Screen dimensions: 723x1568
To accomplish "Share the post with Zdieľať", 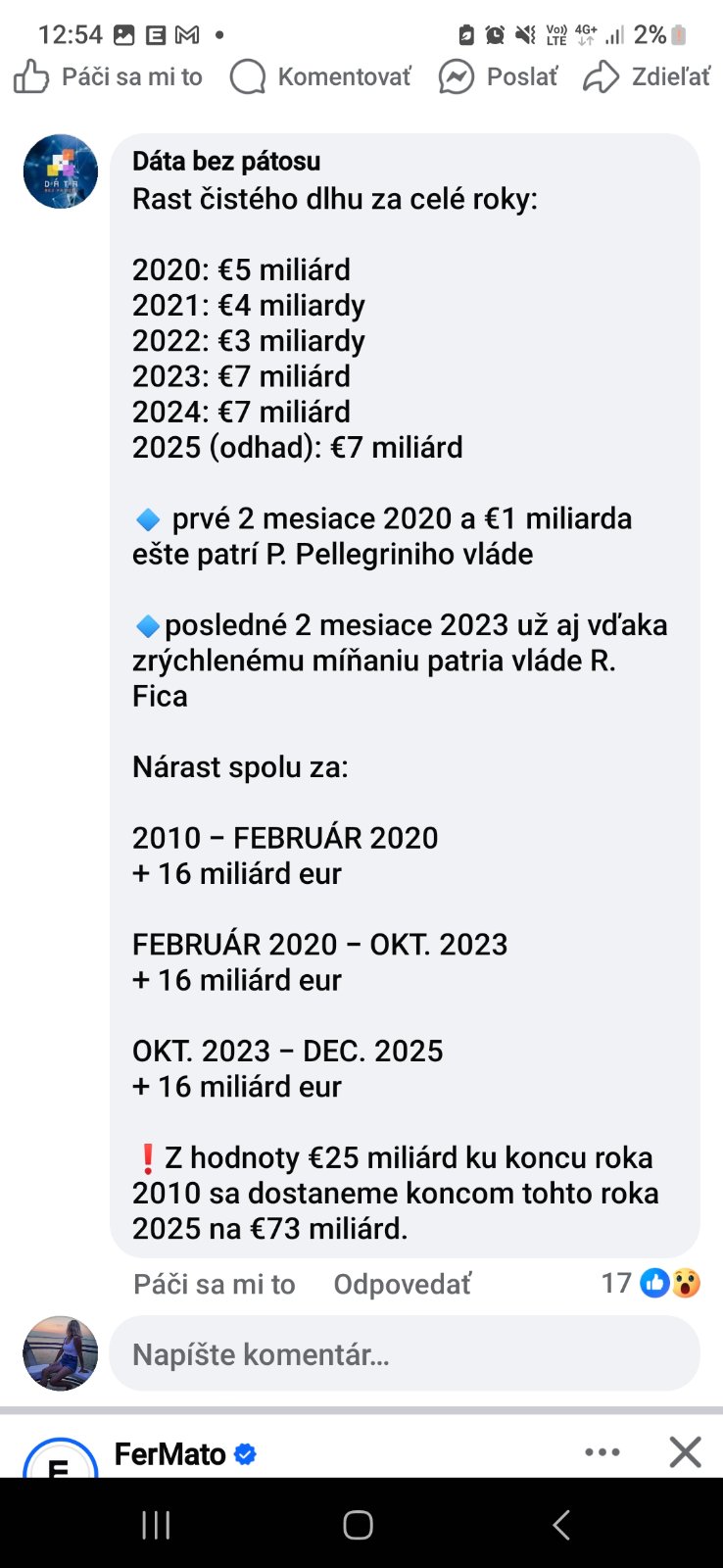I will point(648,76).
